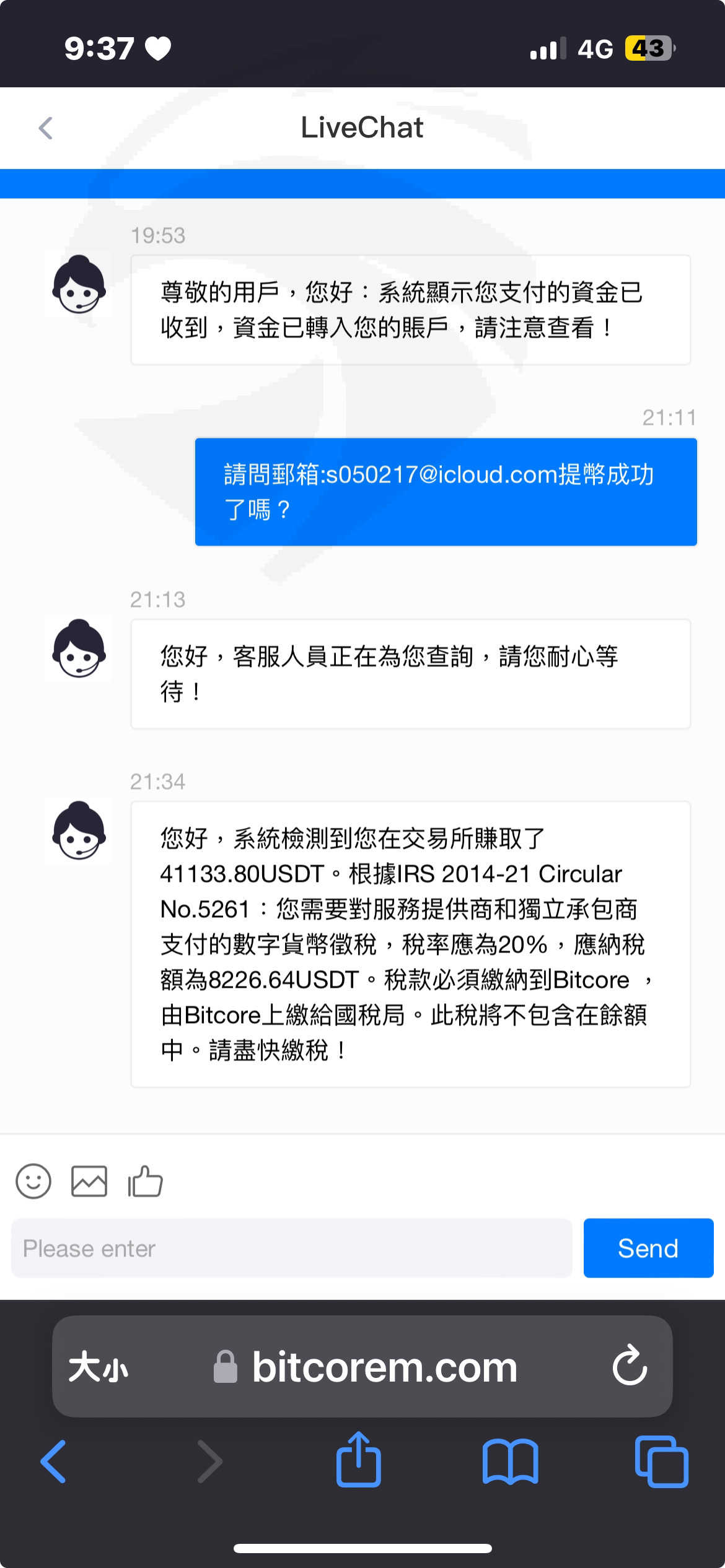Rate the service with thumbs up

(x=145, y=1181)
